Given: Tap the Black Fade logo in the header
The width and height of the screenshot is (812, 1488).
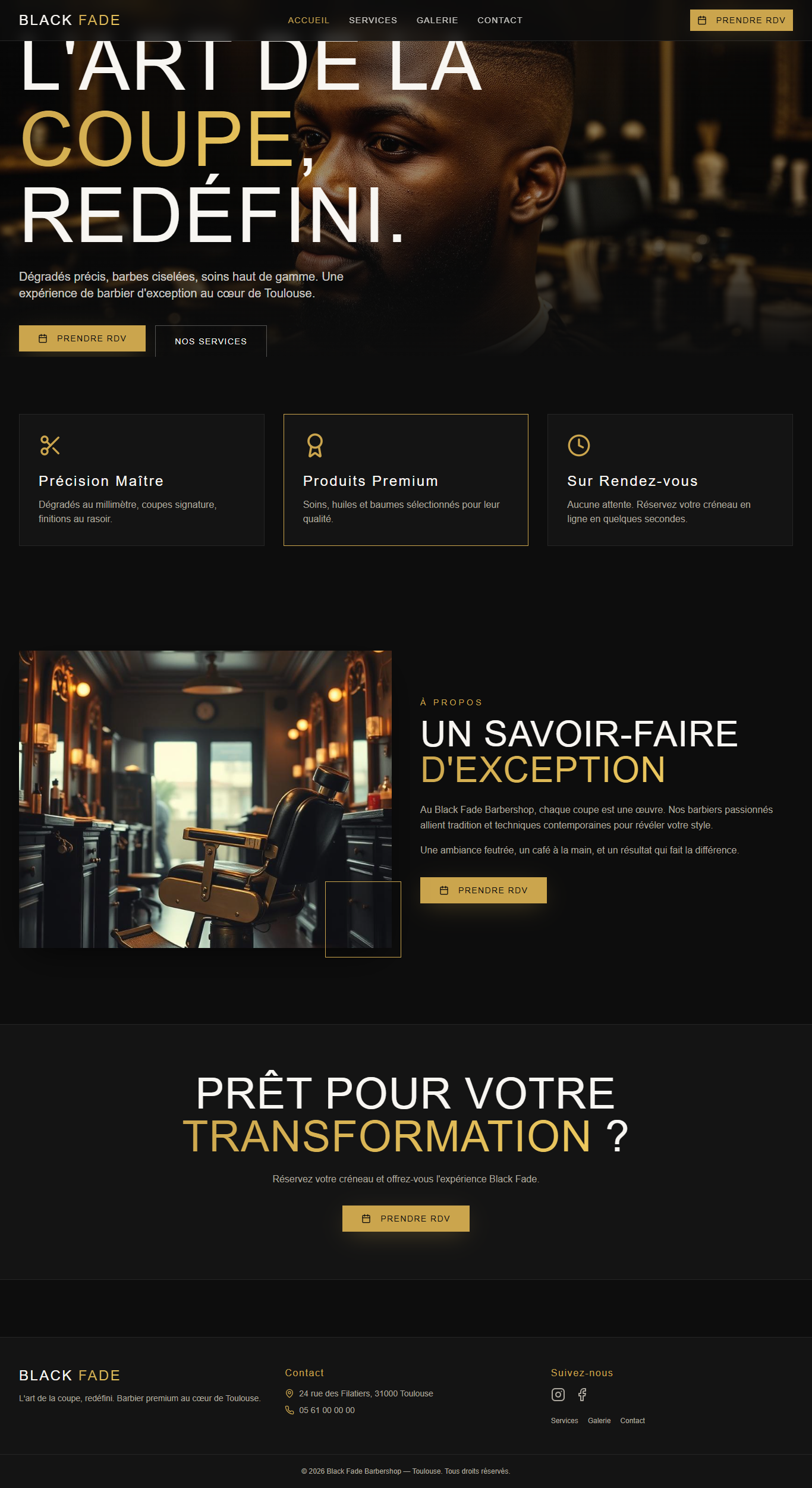Looking at the screenshot, I should (x=70, y=20).
